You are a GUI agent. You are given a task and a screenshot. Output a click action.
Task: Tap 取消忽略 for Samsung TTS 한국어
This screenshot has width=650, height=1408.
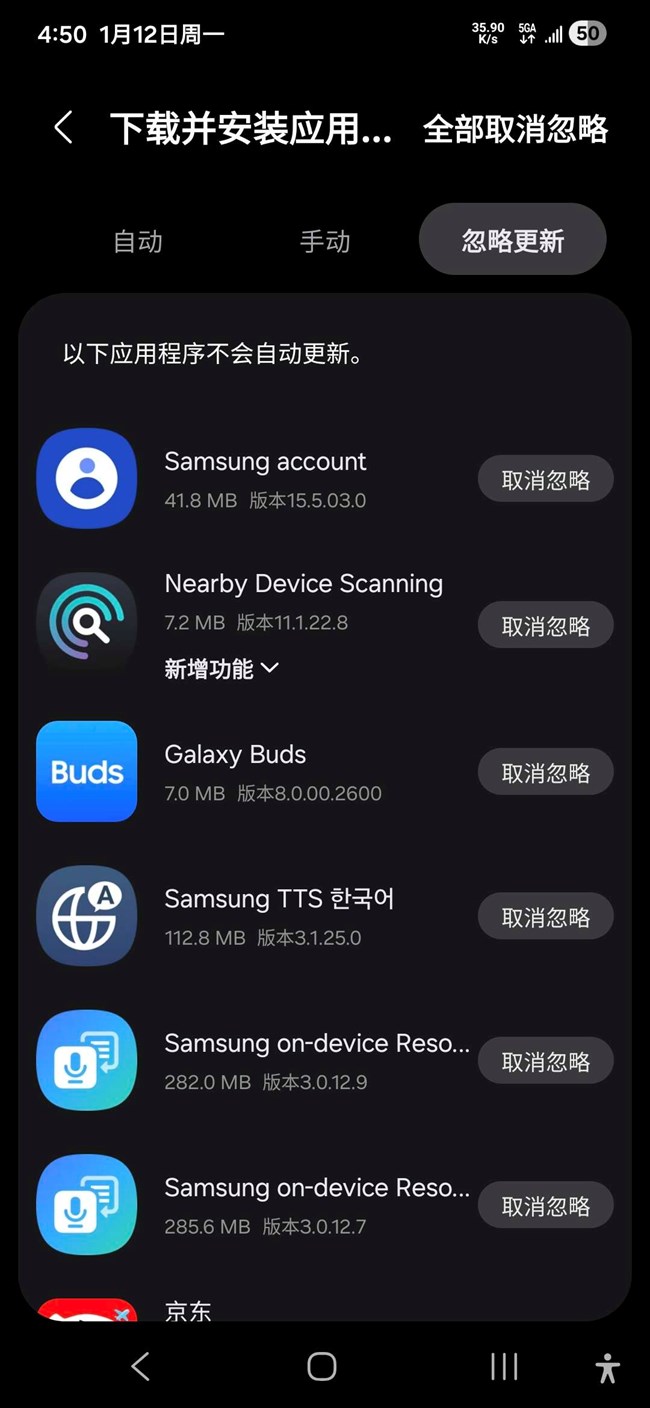pyautogui.click(x=545, y=917)
